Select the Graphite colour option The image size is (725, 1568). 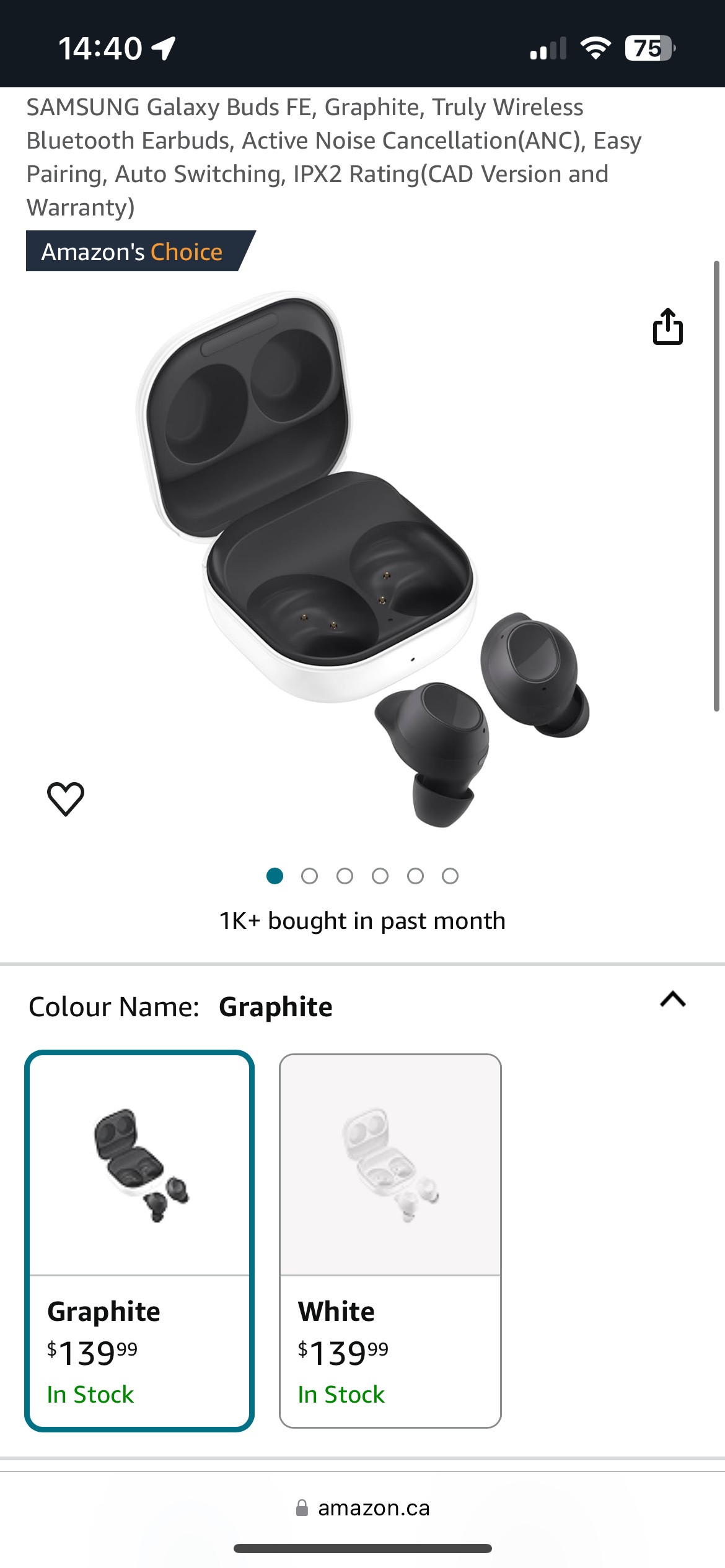[x=139, y=1240]
